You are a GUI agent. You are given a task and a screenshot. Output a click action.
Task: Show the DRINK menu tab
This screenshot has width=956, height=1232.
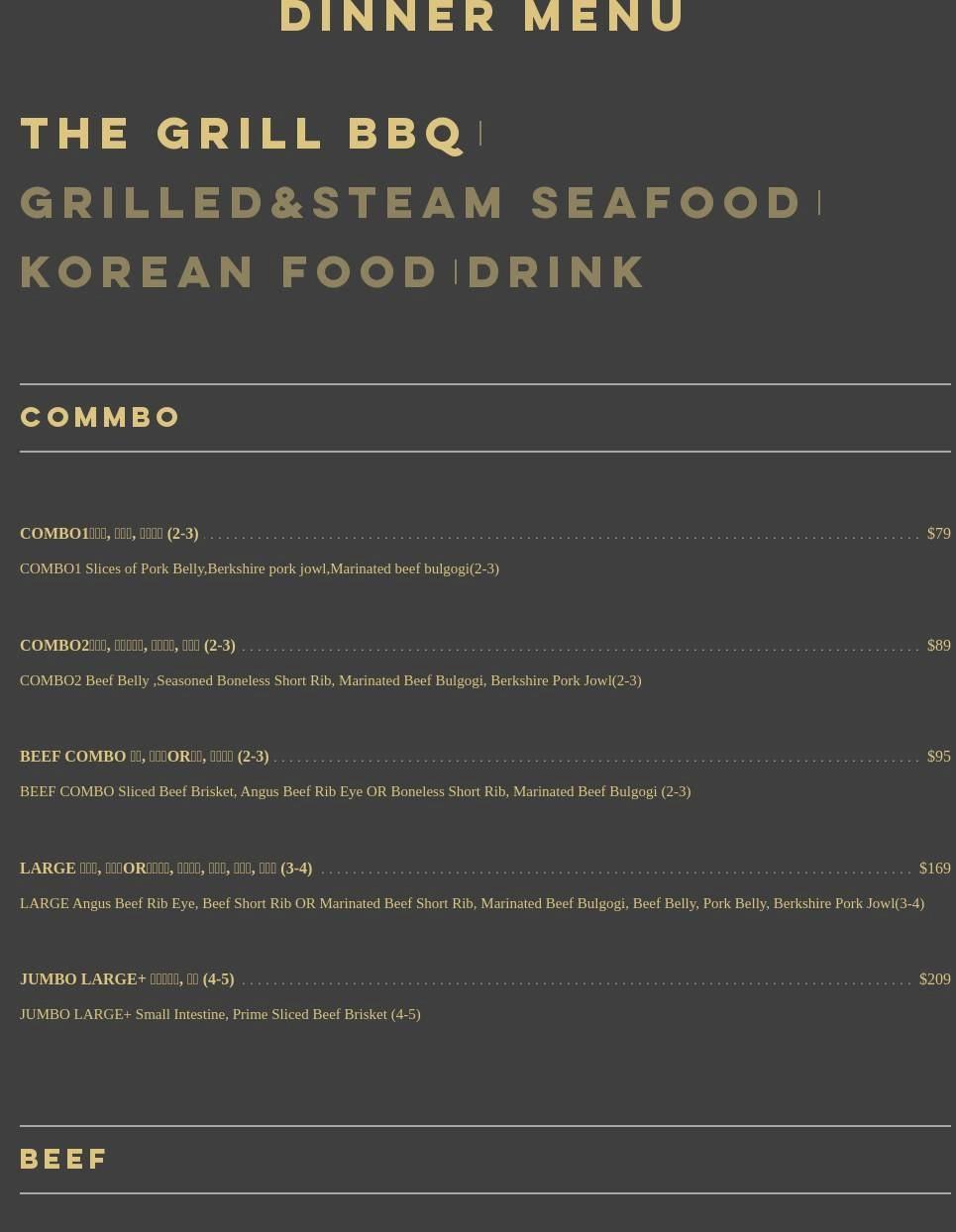557,272
